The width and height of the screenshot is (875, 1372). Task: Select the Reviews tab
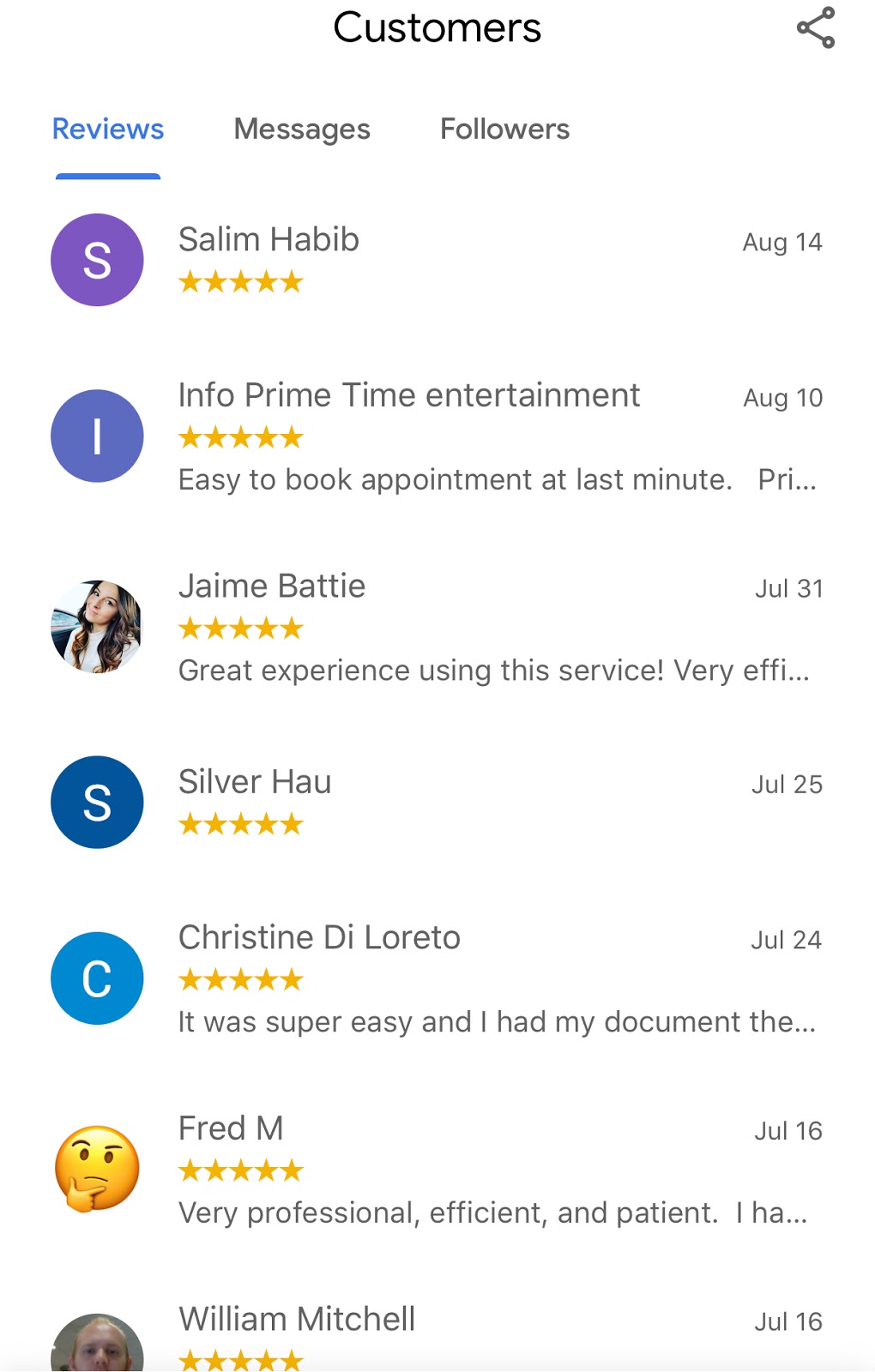tap(108, 129)
